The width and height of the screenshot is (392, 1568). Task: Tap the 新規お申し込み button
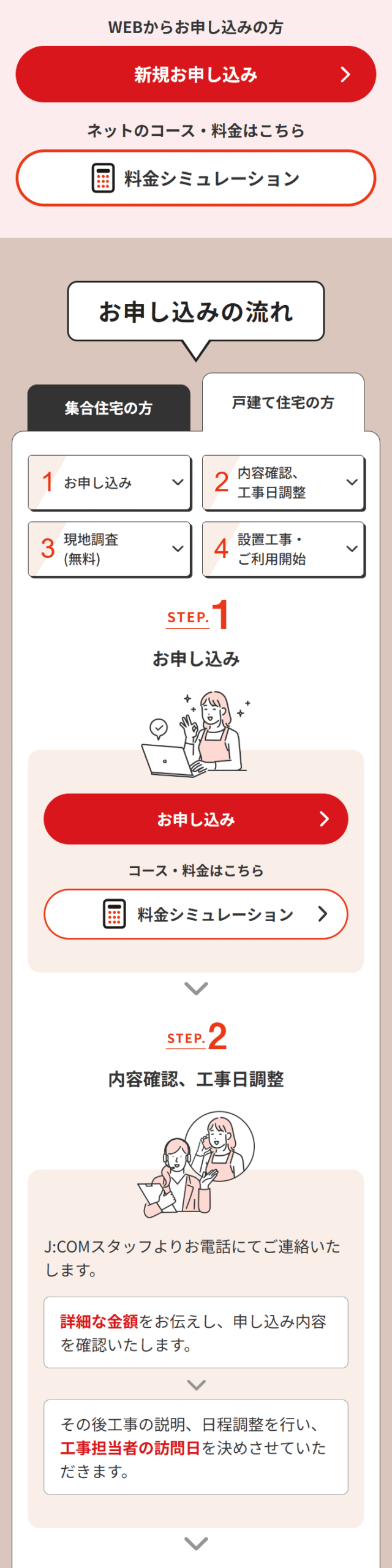pyautogui.click(x=195, y=74)
